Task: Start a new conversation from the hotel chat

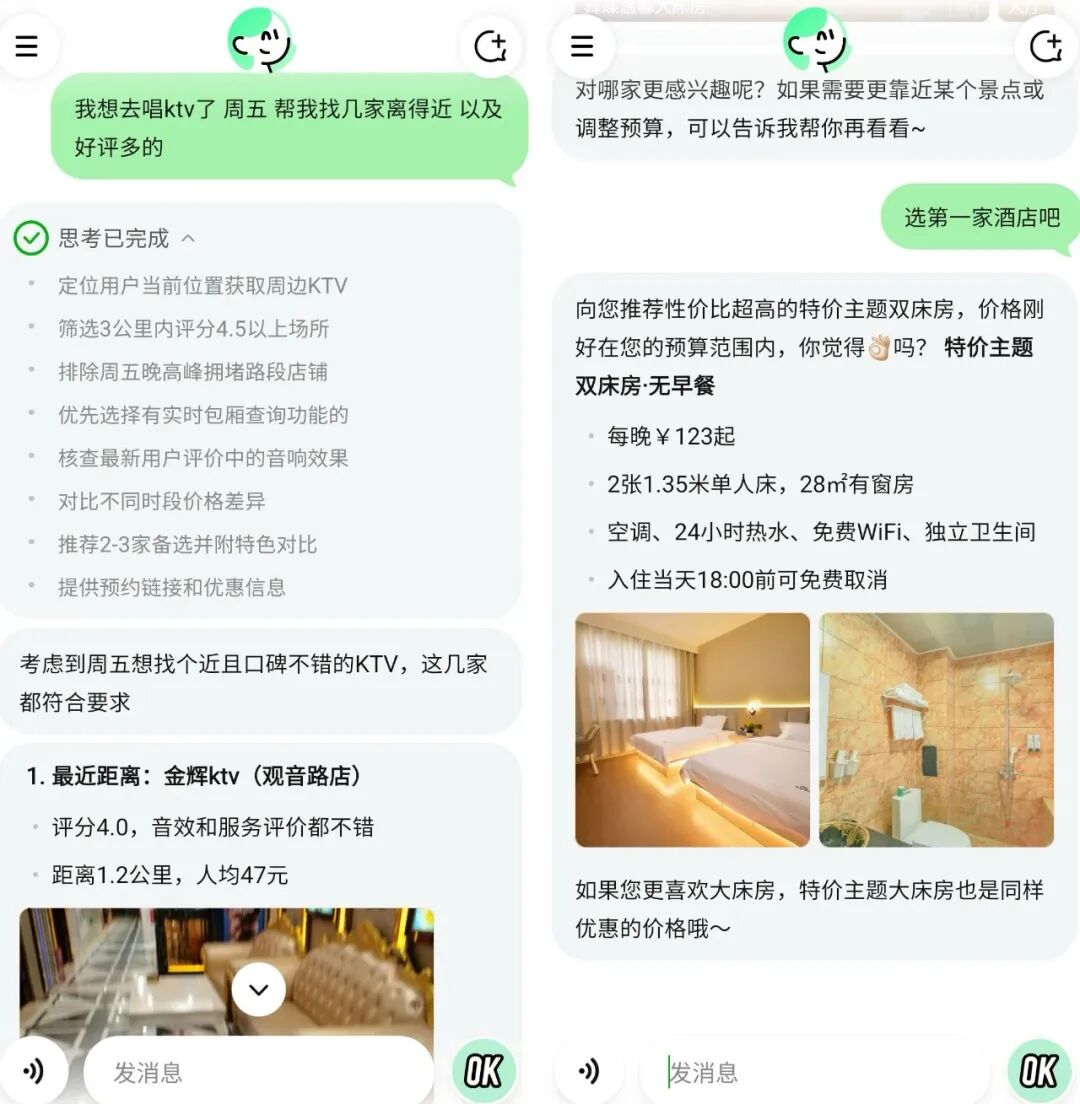Action: point(1046,46)
